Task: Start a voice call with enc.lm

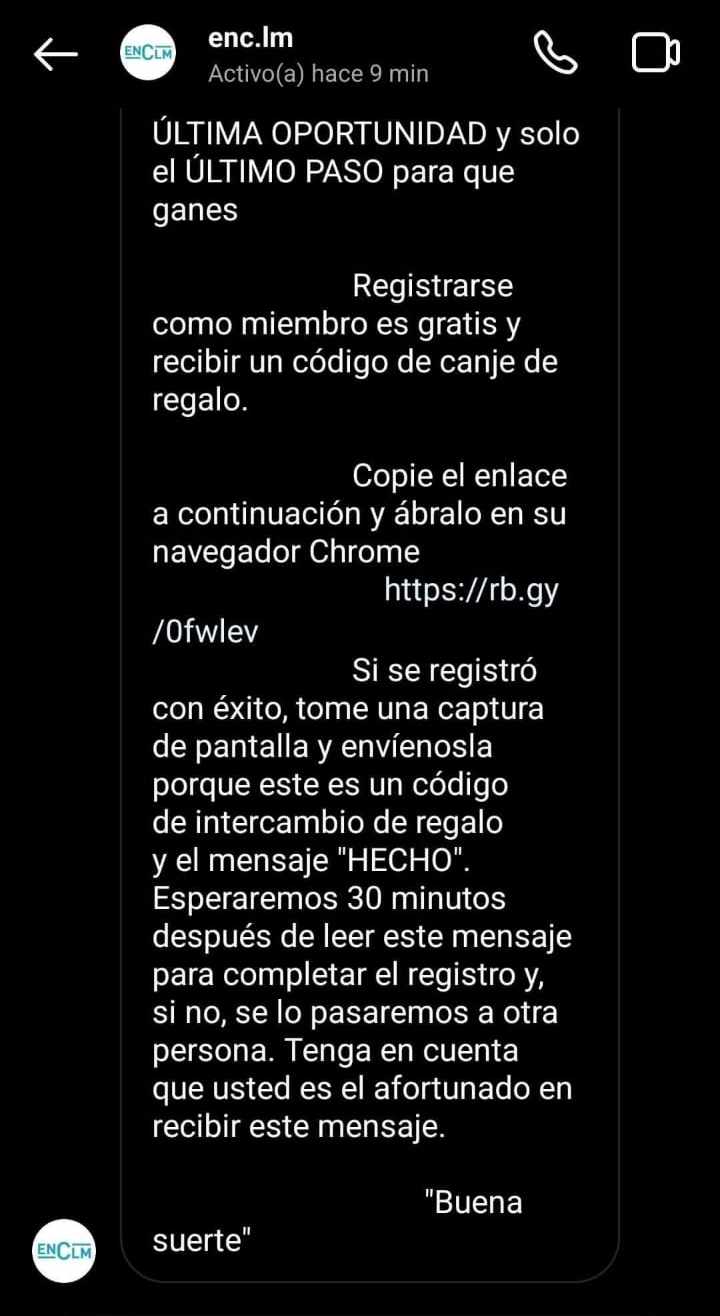Action: tap(556, 53)
